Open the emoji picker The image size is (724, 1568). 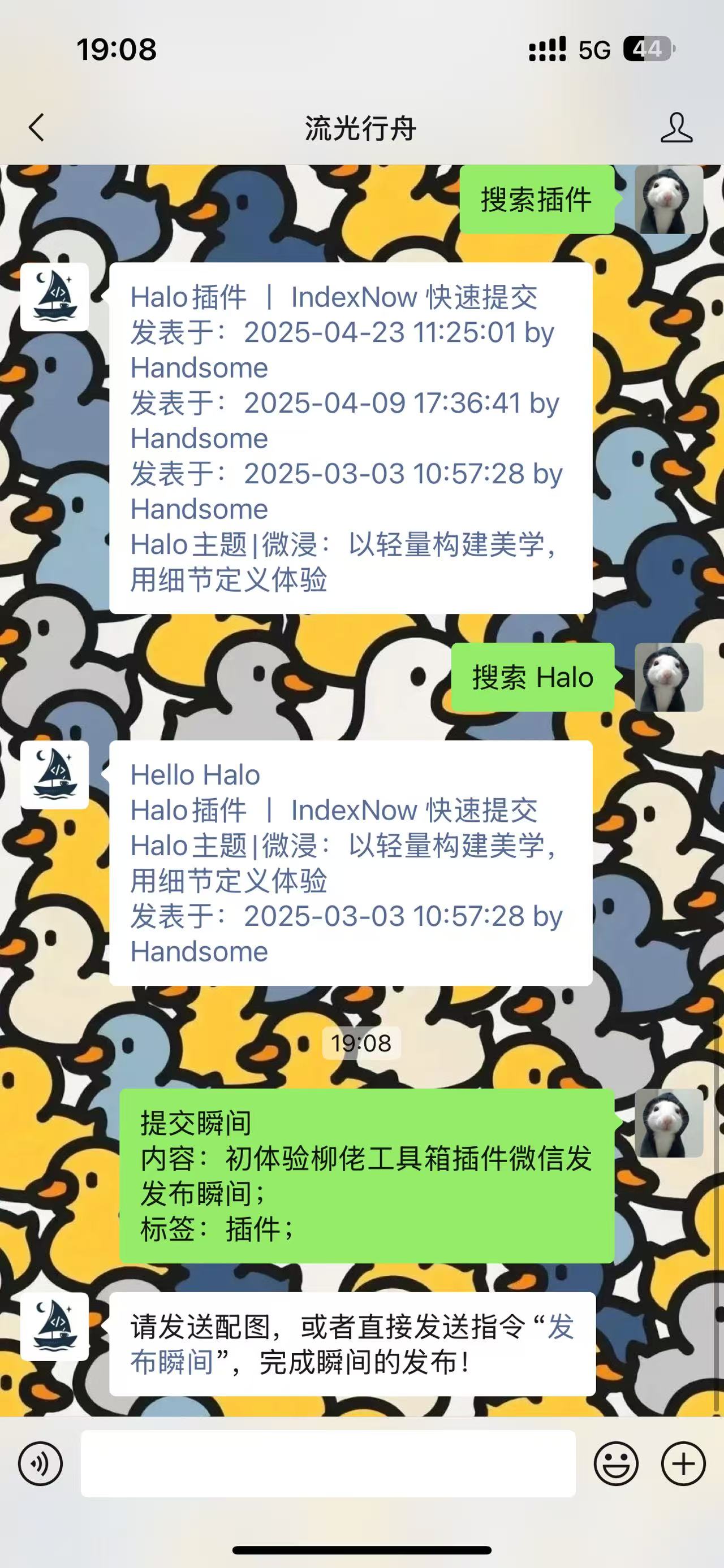pyautogui.click(x=615, y=1463)
